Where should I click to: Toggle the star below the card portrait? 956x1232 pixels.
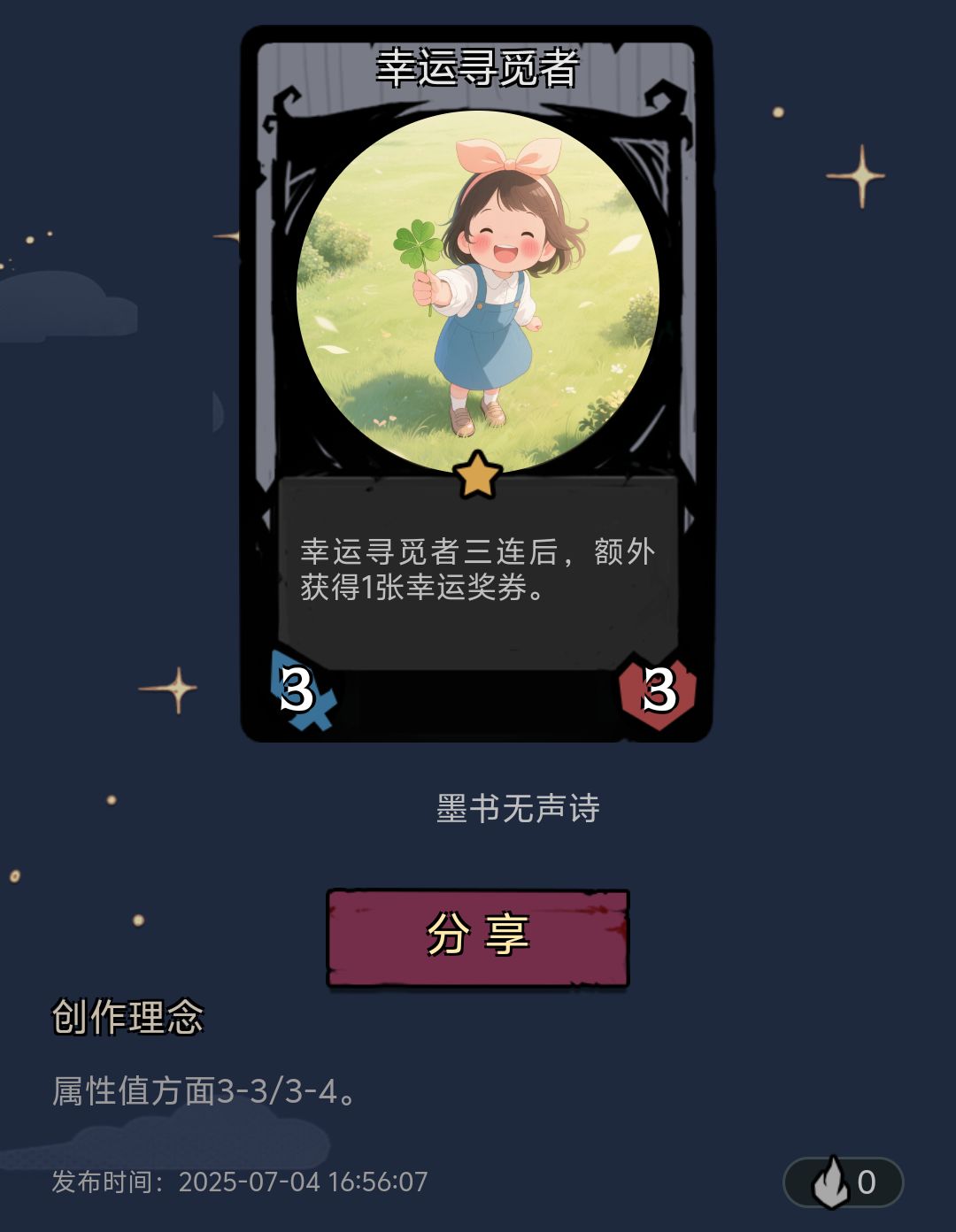tap(480, 477)
